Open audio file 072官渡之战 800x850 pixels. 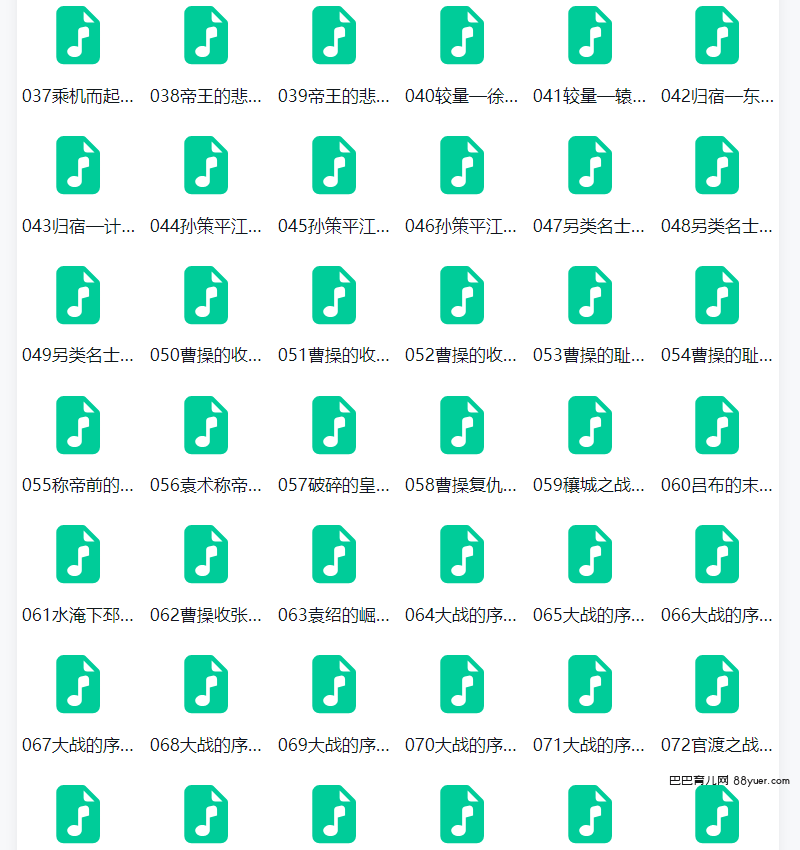[x=717, y=684]
